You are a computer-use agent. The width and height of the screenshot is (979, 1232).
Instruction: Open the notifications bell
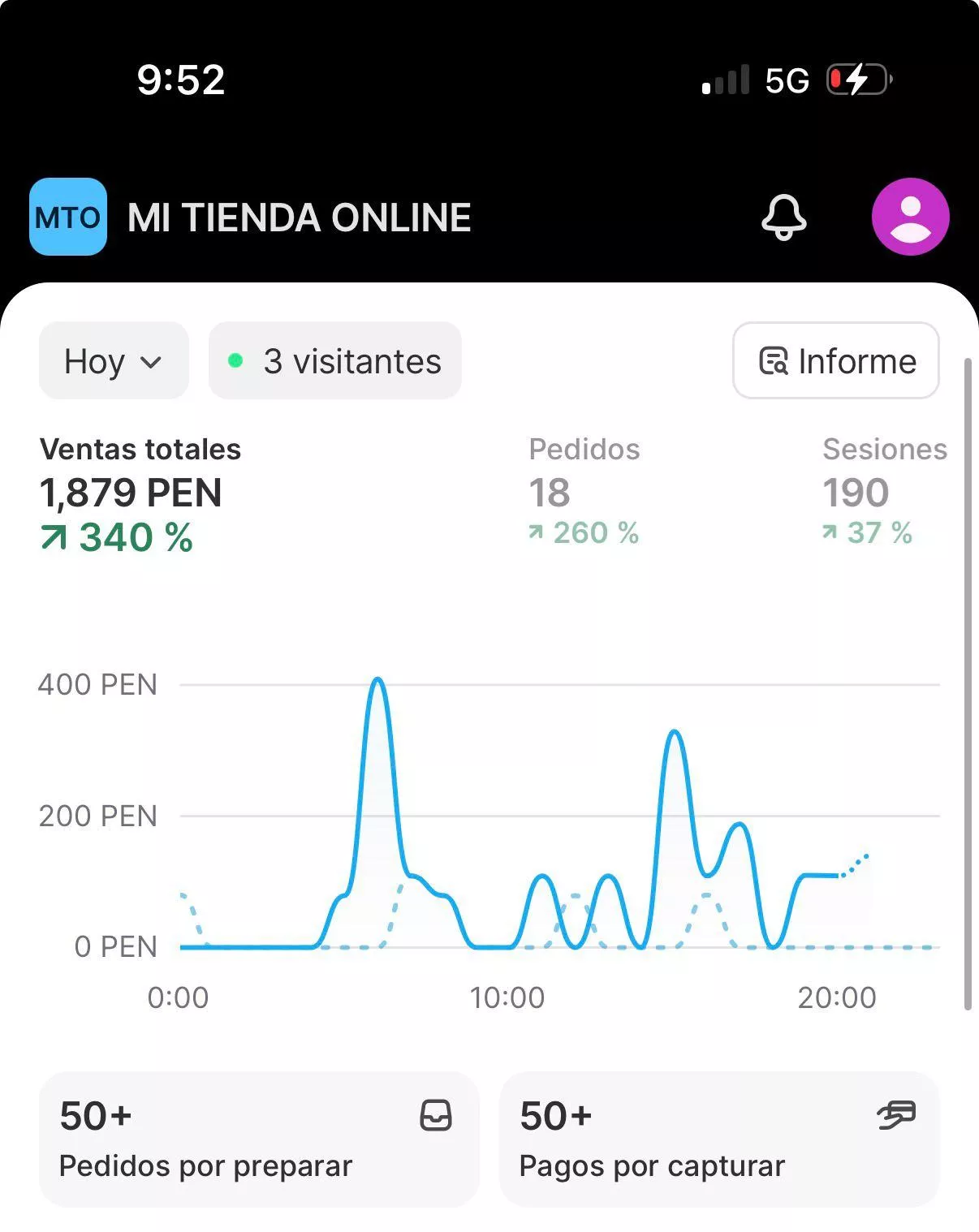point(783,218)
